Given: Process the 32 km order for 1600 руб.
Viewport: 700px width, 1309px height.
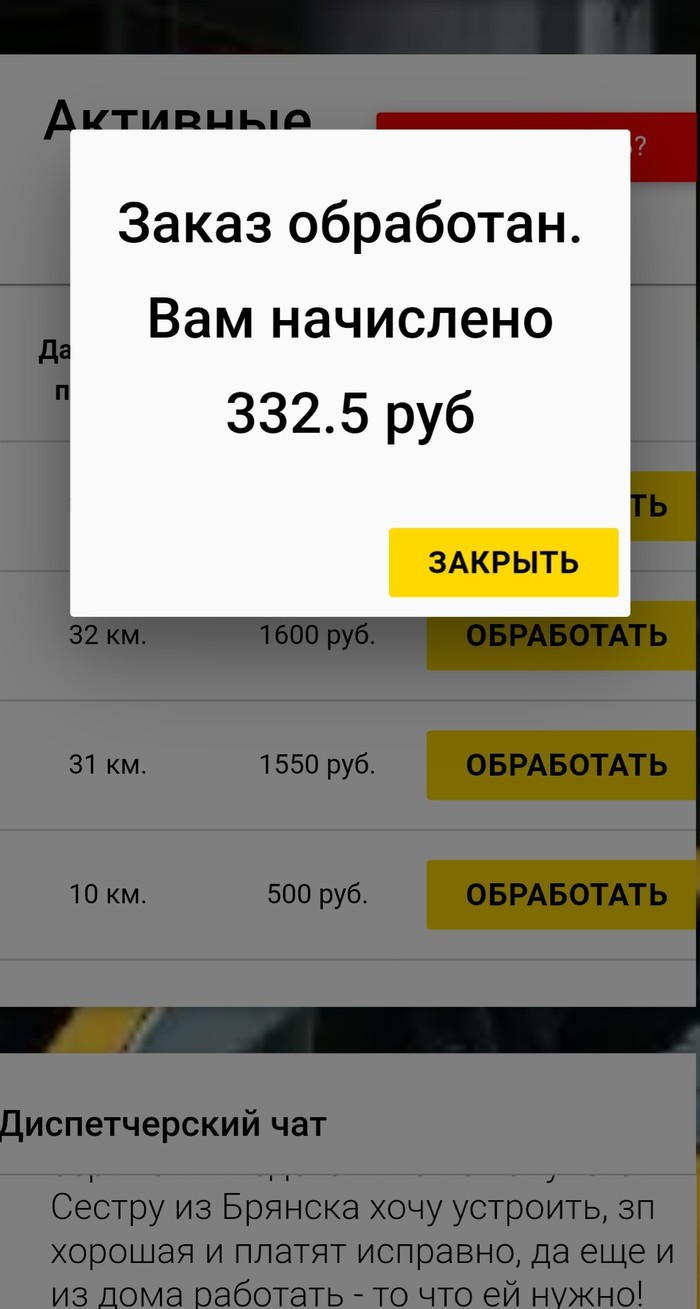Looking at the screenshot, I should 565,636.
